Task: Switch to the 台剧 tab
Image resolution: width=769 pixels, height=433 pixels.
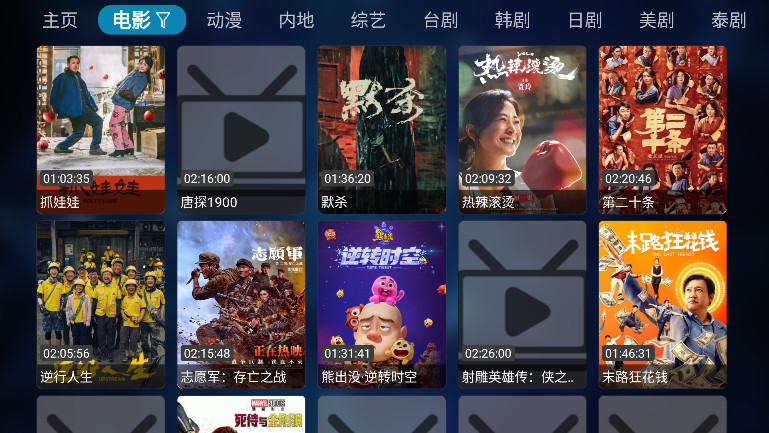Action: pyautogui.click(x=440, y=20)
